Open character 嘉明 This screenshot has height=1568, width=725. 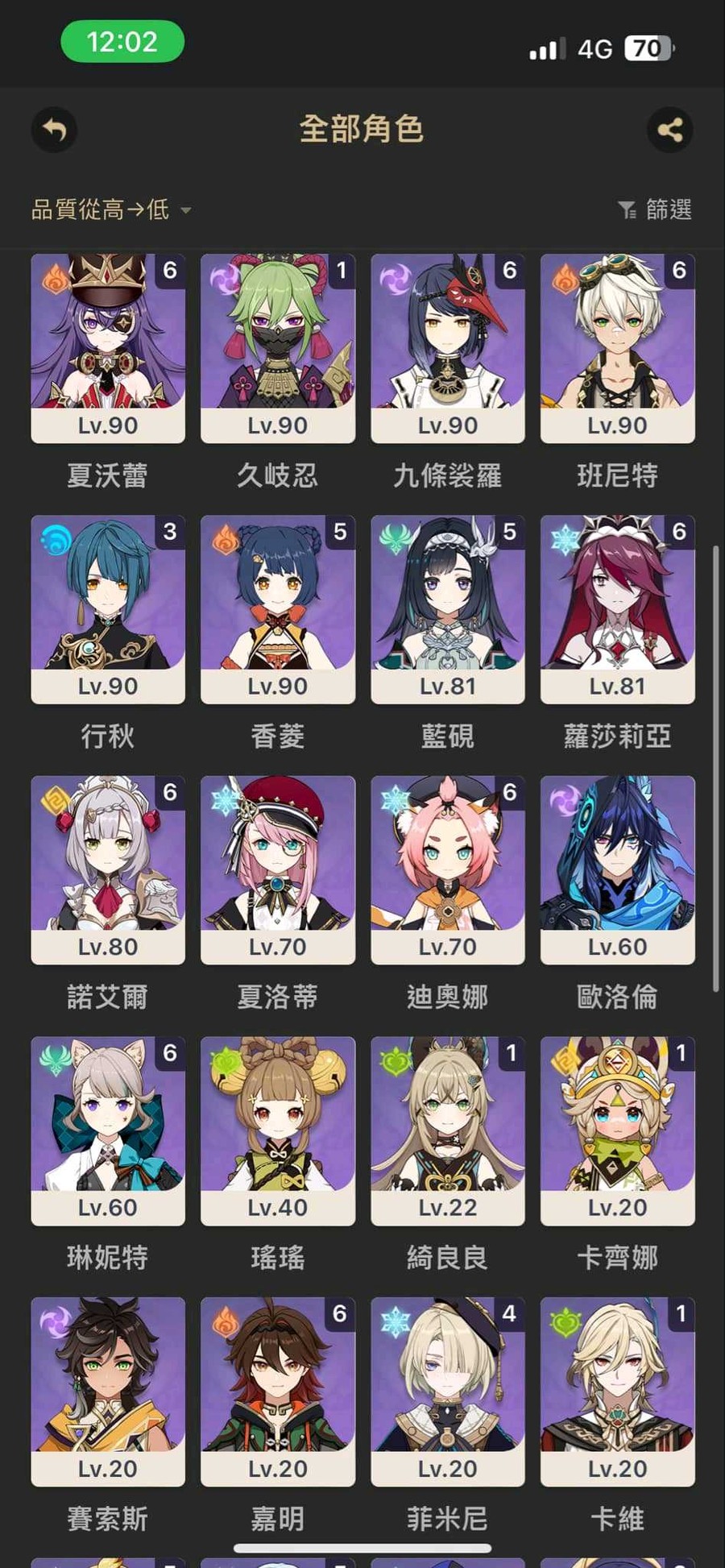click(x=278, y=1392)
